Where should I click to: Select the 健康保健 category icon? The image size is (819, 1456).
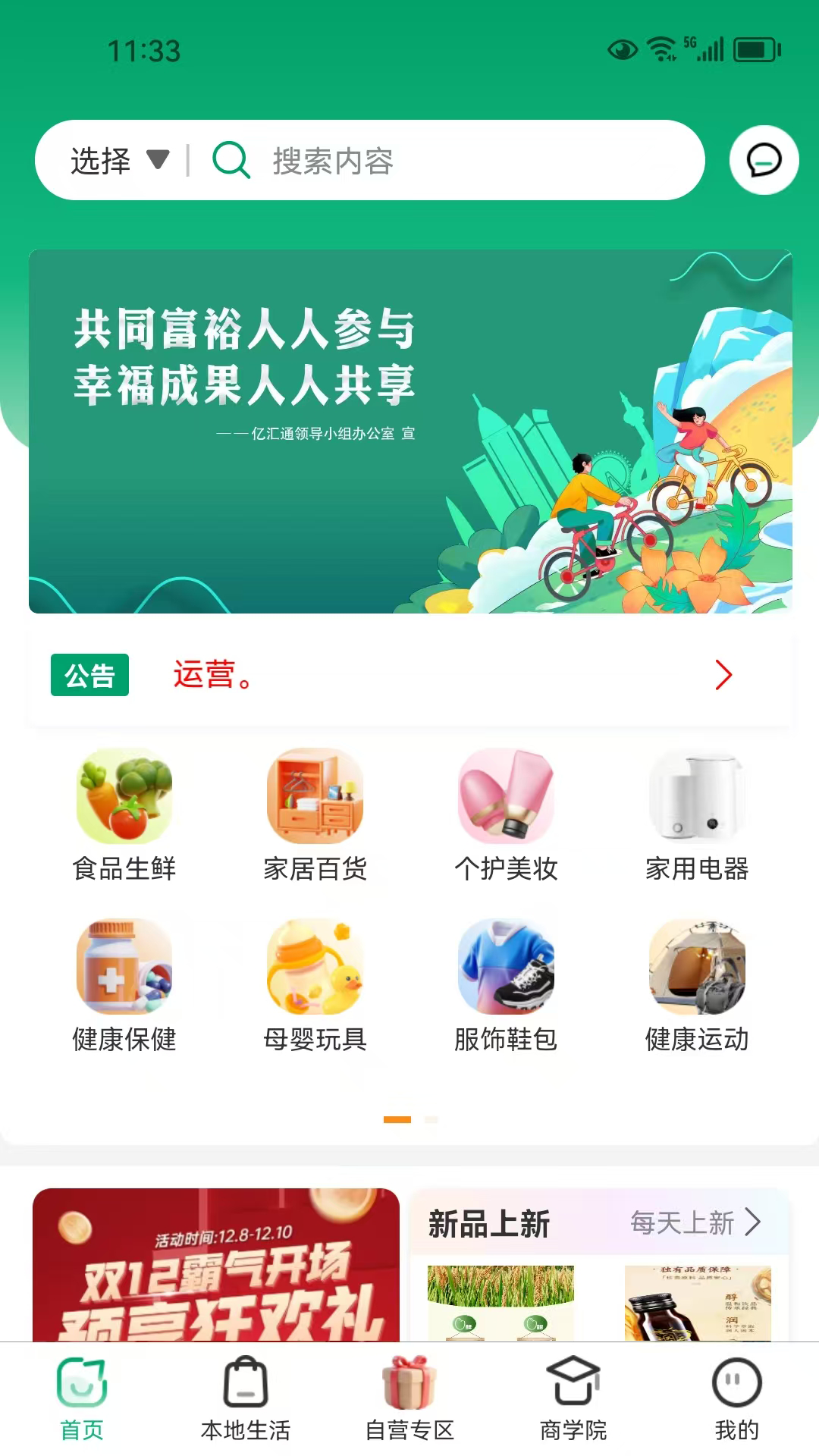tap(125, 967)
